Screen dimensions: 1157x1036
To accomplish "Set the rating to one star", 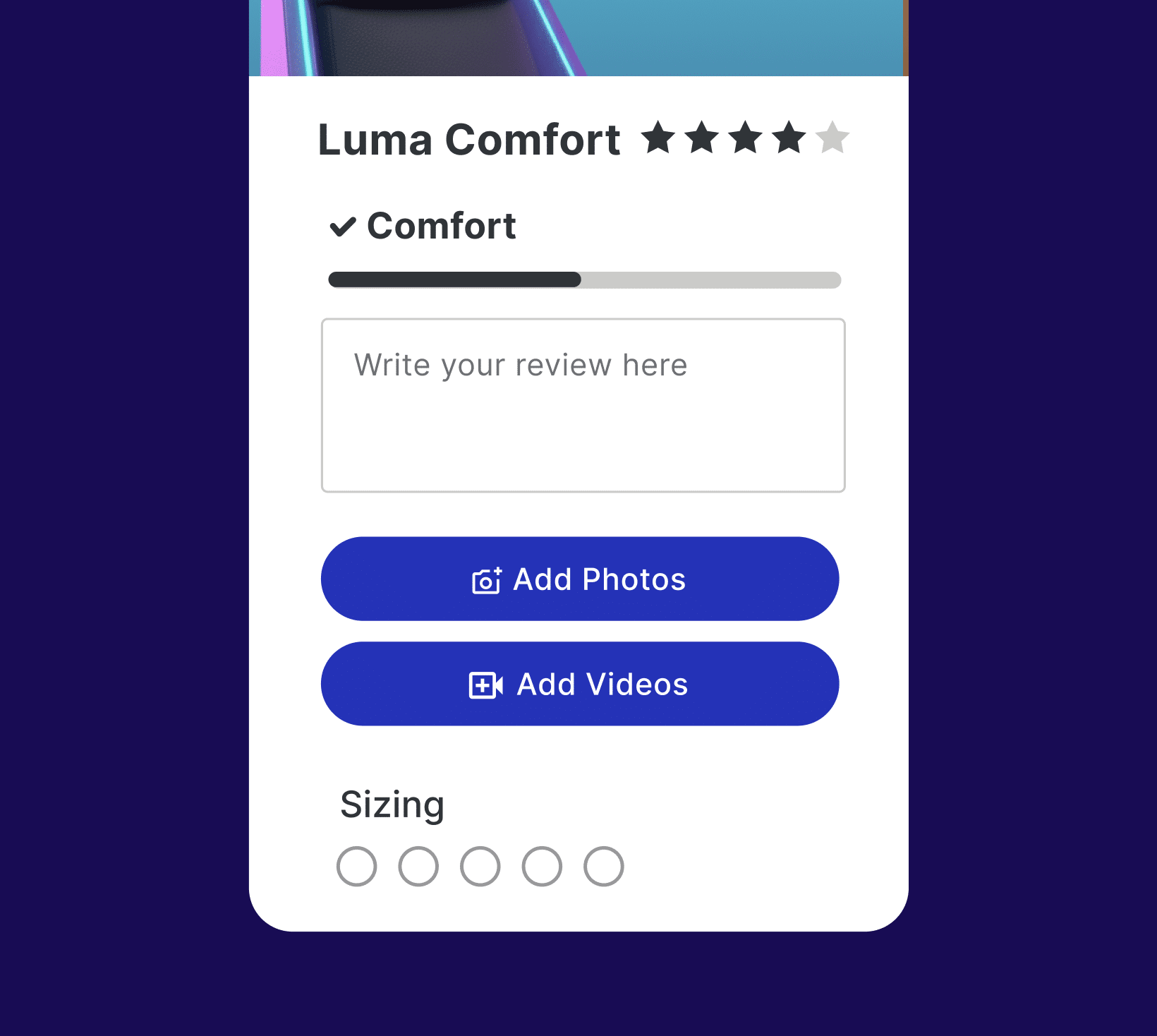I will pos(658,138).
